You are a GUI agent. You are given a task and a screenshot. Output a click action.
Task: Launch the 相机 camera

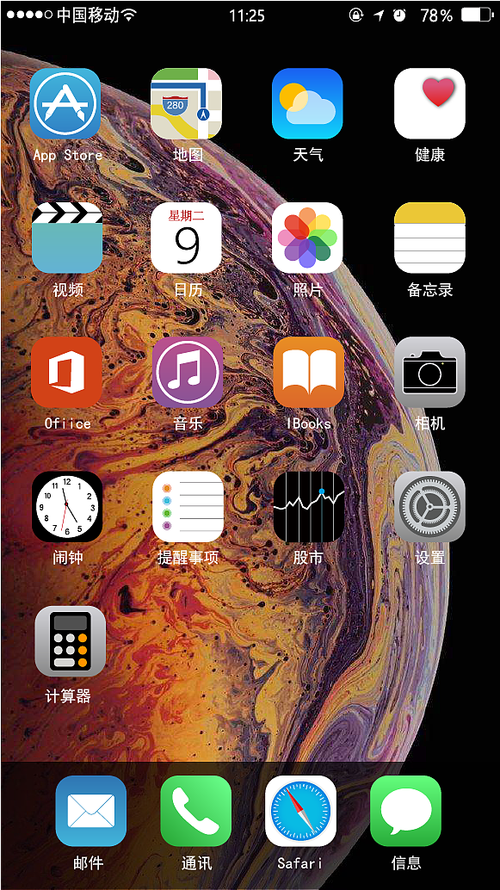[430, 372]
